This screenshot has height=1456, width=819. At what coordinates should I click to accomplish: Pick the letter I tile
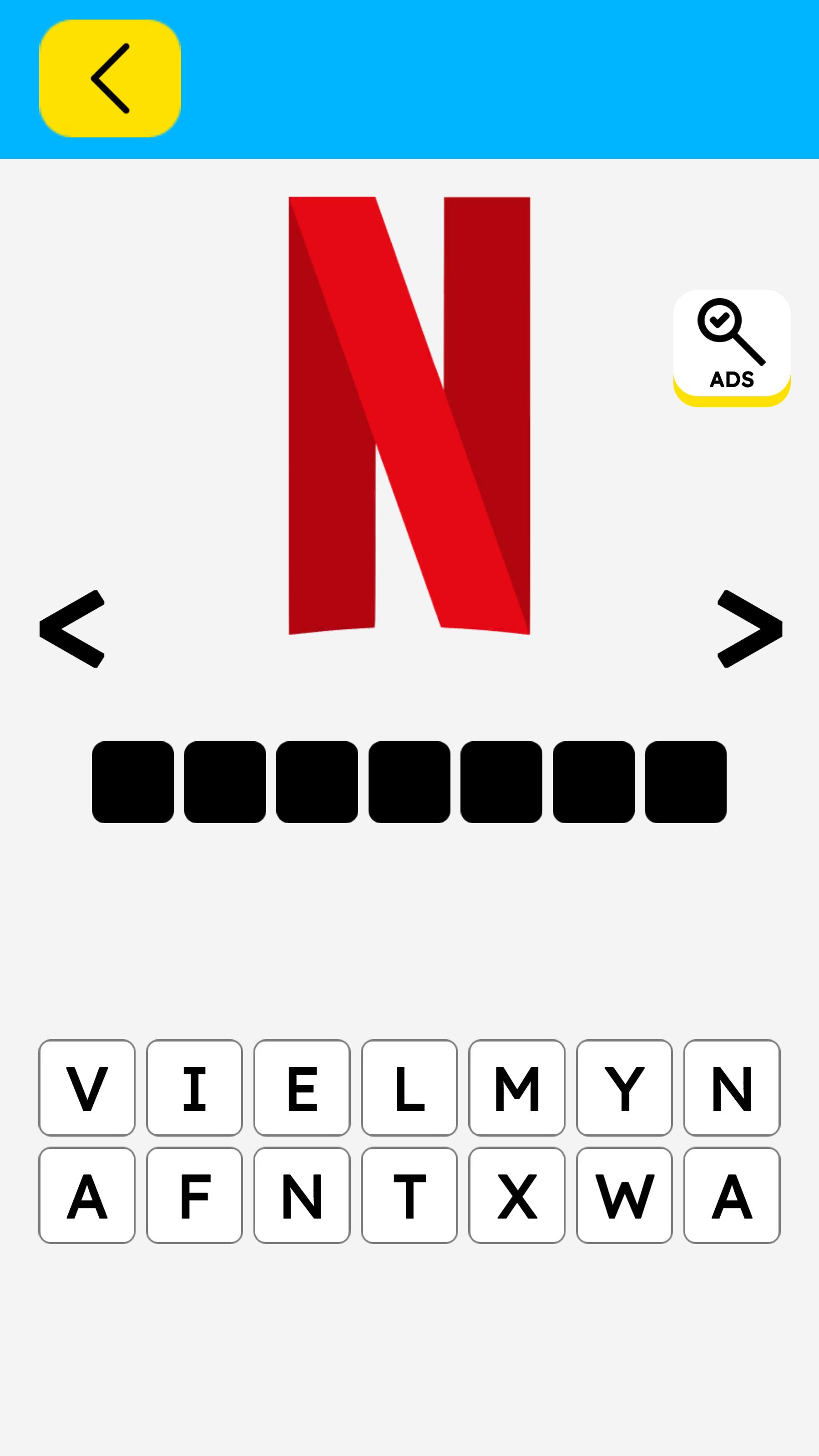(194, 1088)
